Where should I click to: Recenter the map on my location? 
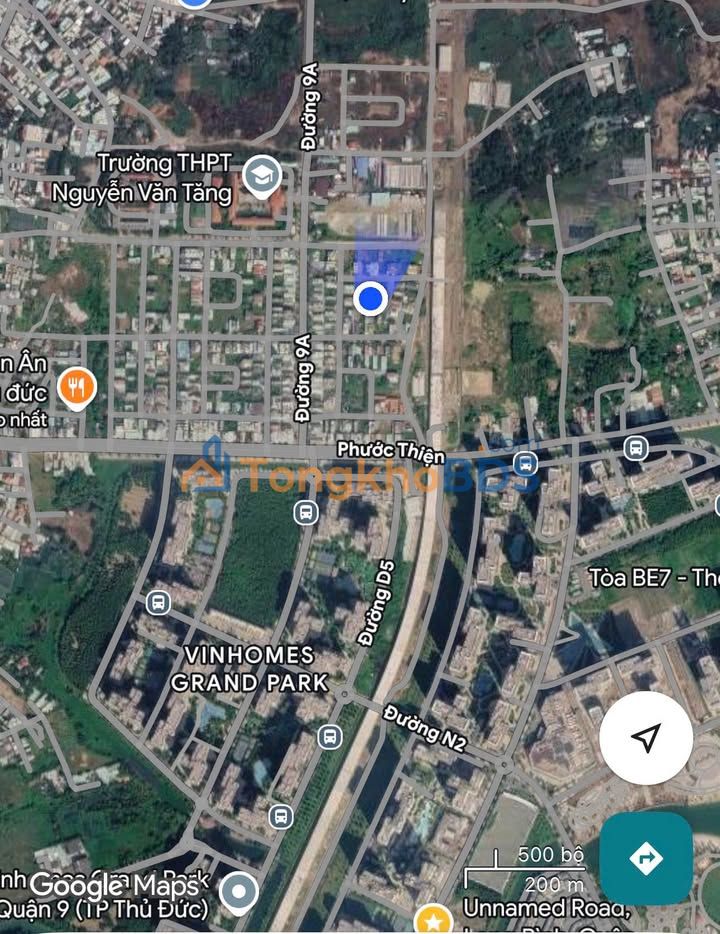[x=646, y=739]
